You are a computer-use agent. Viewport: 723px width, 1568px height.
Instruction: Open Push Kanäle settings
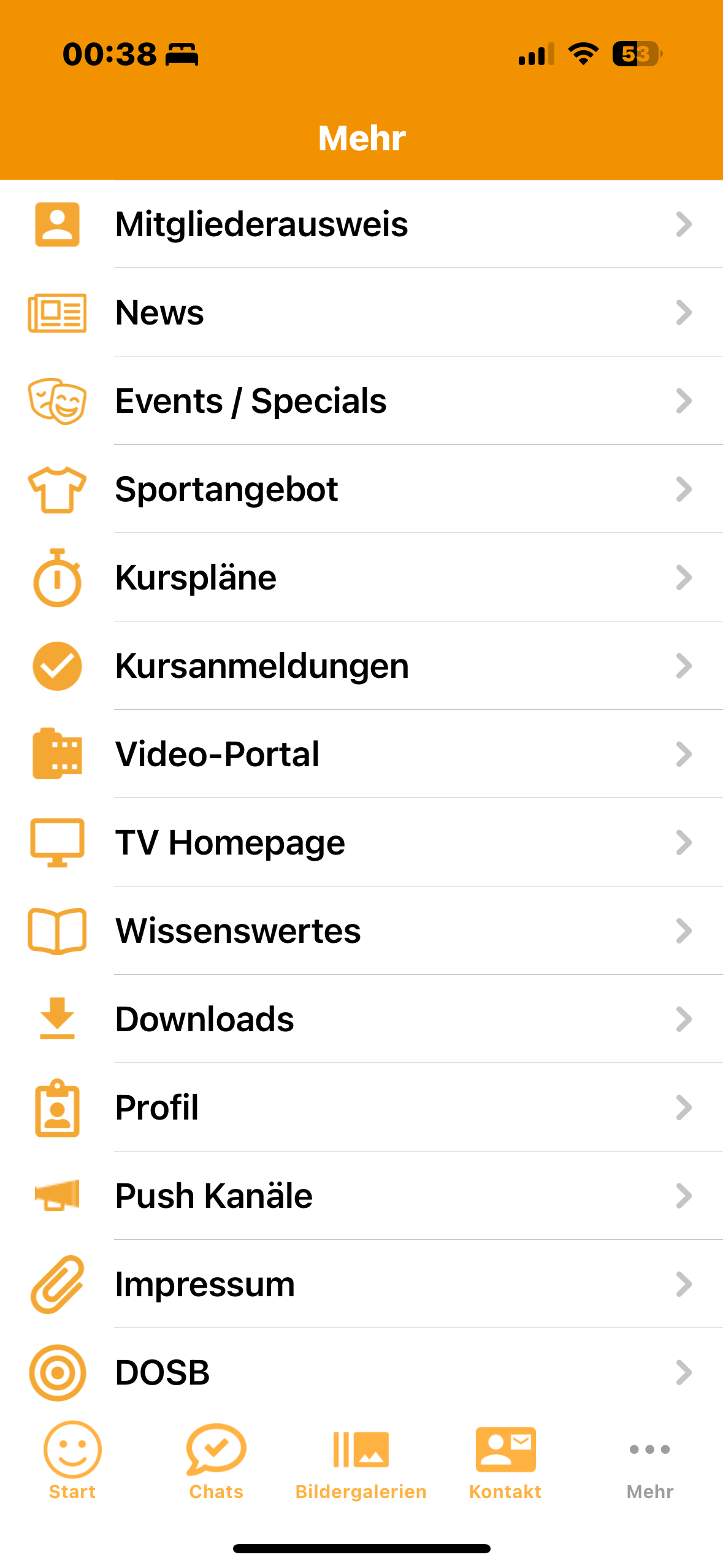(362, 1196)
